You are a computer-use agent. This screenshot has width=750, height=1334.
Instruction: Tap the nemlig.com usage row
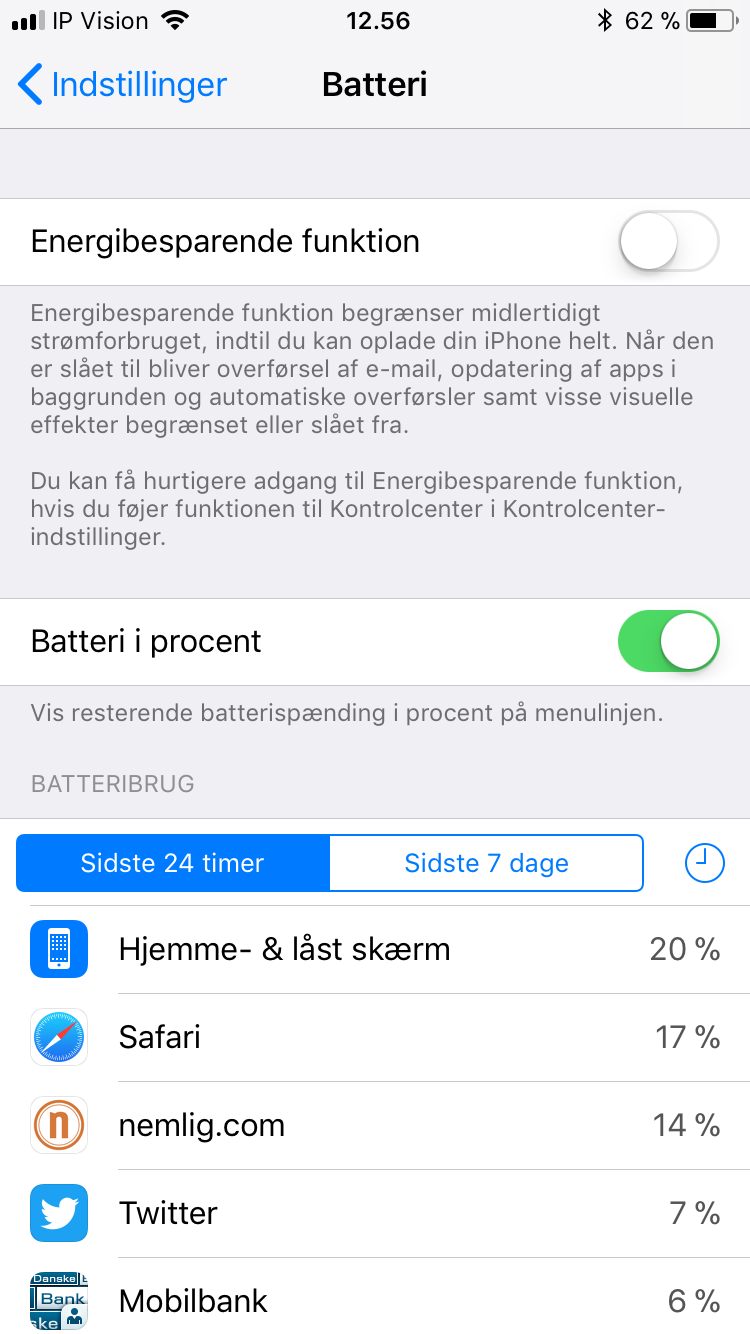[x=375, y=1125]
